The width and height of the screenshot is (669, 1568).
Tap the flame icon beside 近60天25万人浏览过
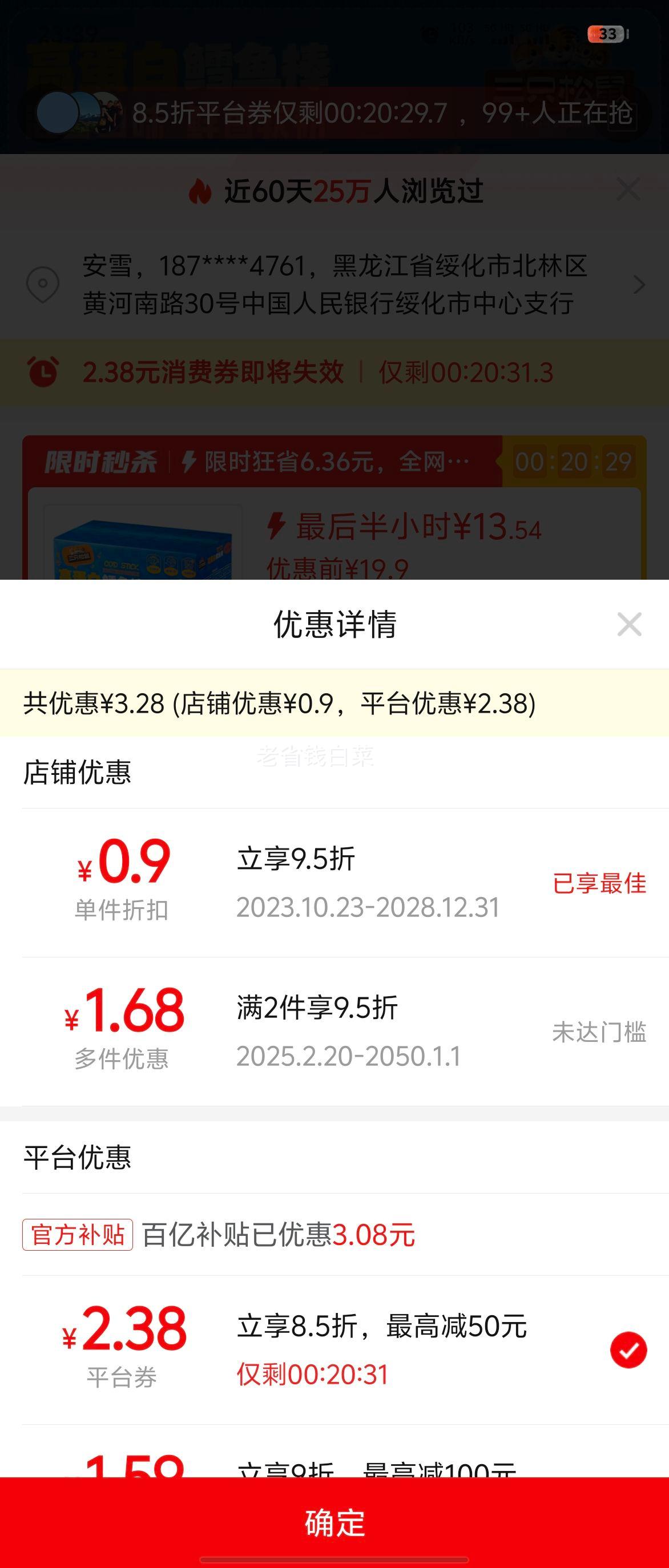click(201, 191)
